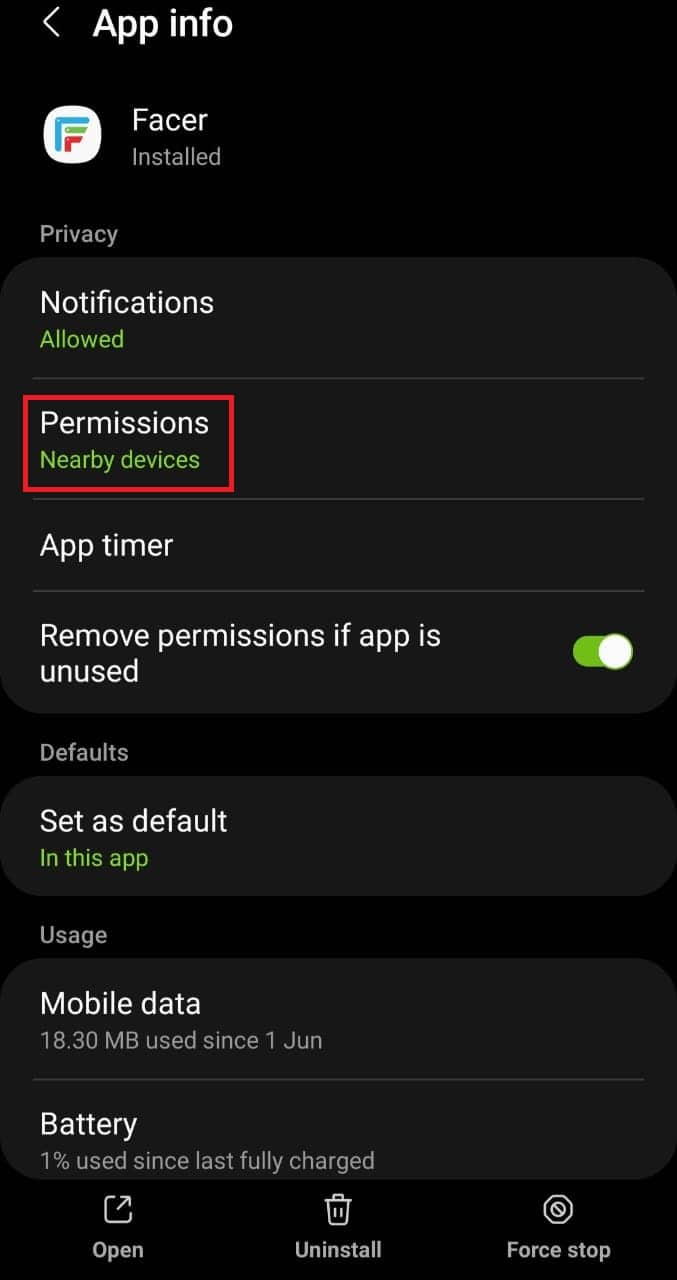View Mobile data usage

338,1019
